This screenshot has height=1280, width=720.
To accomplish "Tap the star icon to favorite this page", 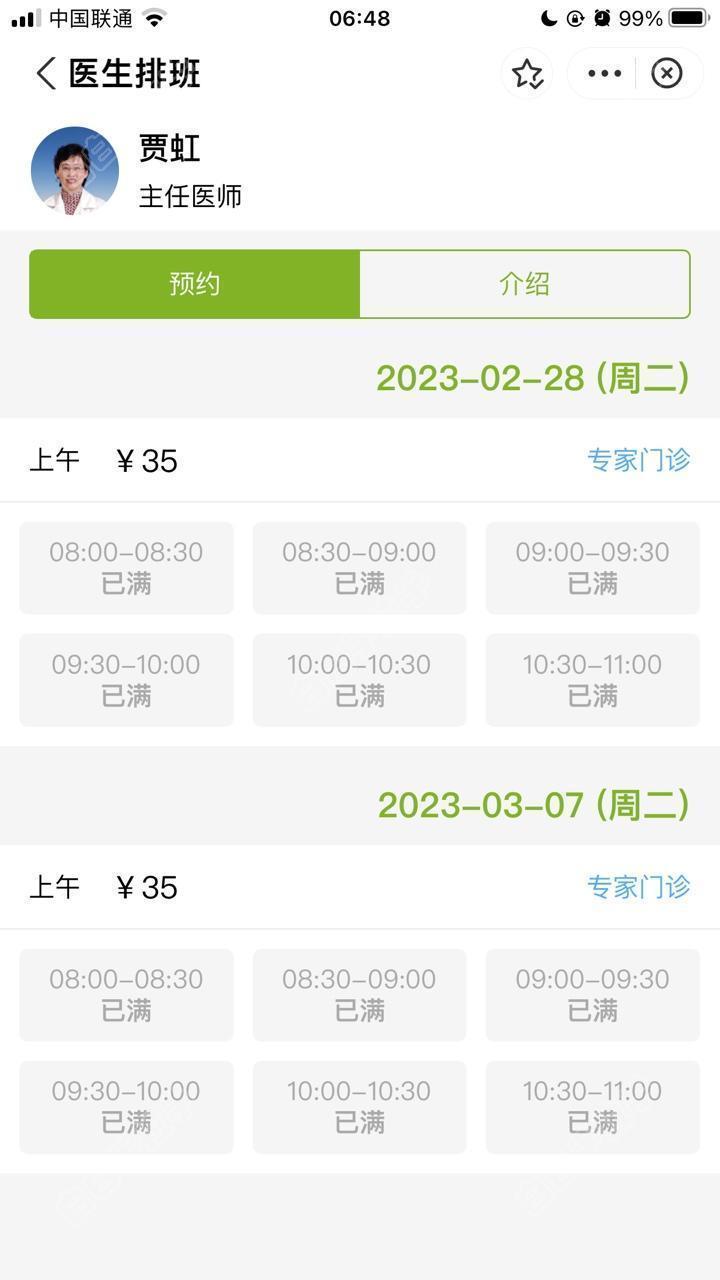I will [527, 74].
